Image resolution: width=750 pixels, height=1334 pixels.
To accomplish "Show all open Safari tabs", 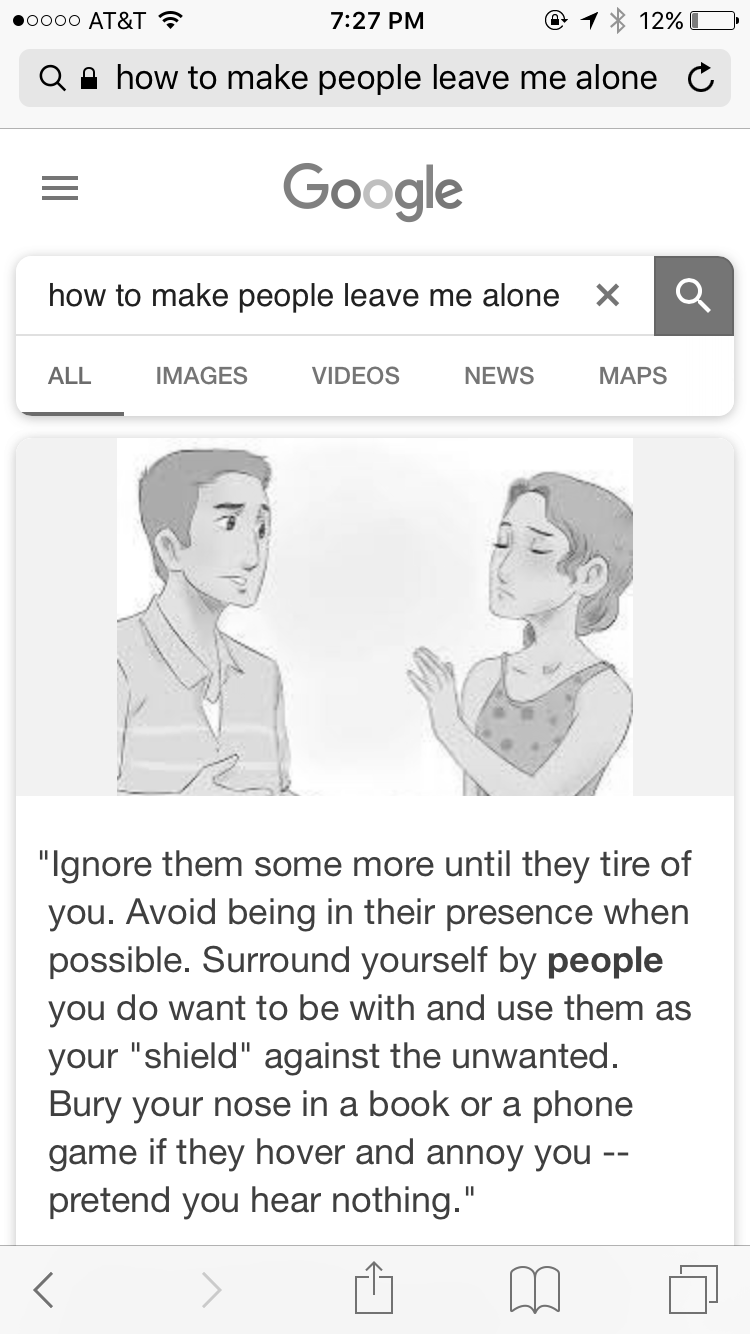I will [692, 1290].
